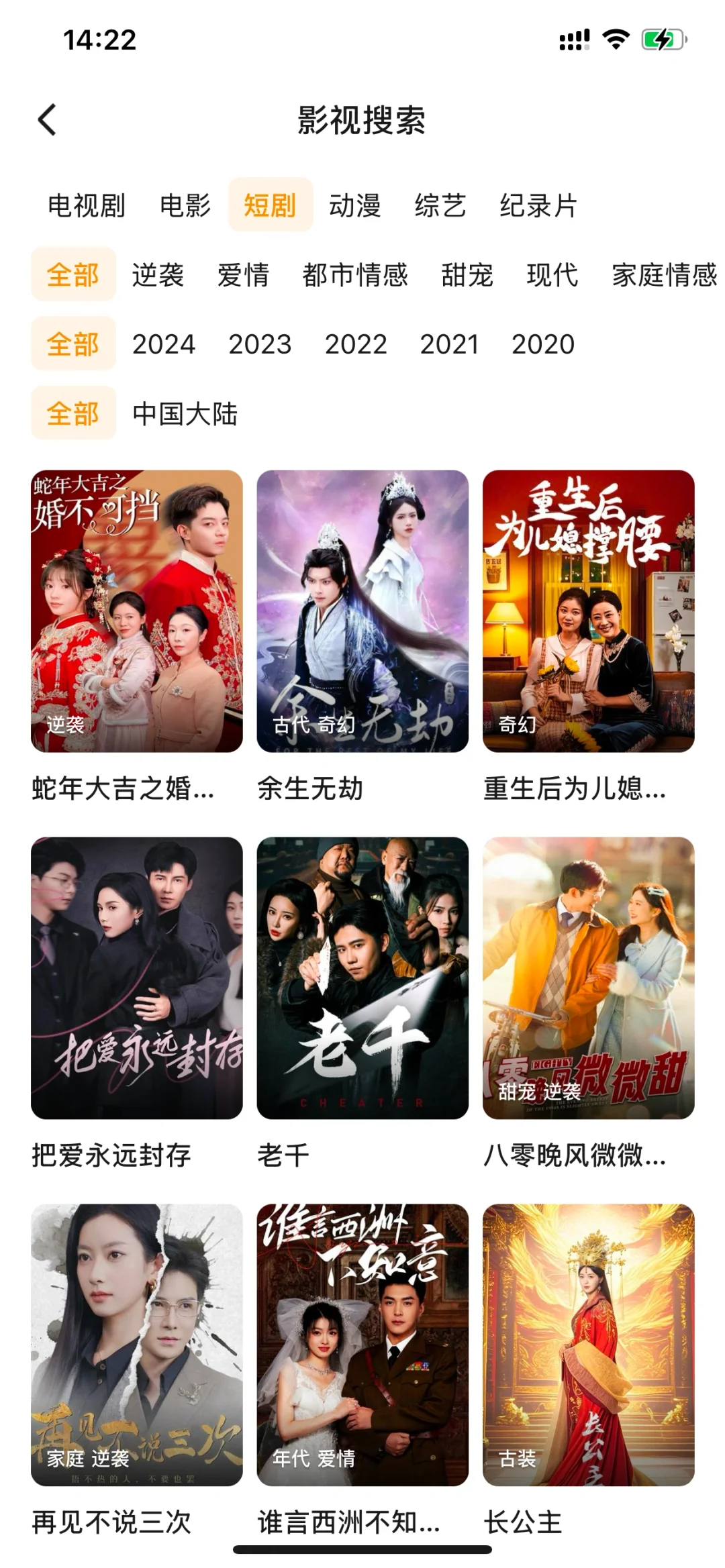This screenshot has height=1568, width=725.
Task: Filter short dramas by 逆袭 genre
Action: (158, 275)
